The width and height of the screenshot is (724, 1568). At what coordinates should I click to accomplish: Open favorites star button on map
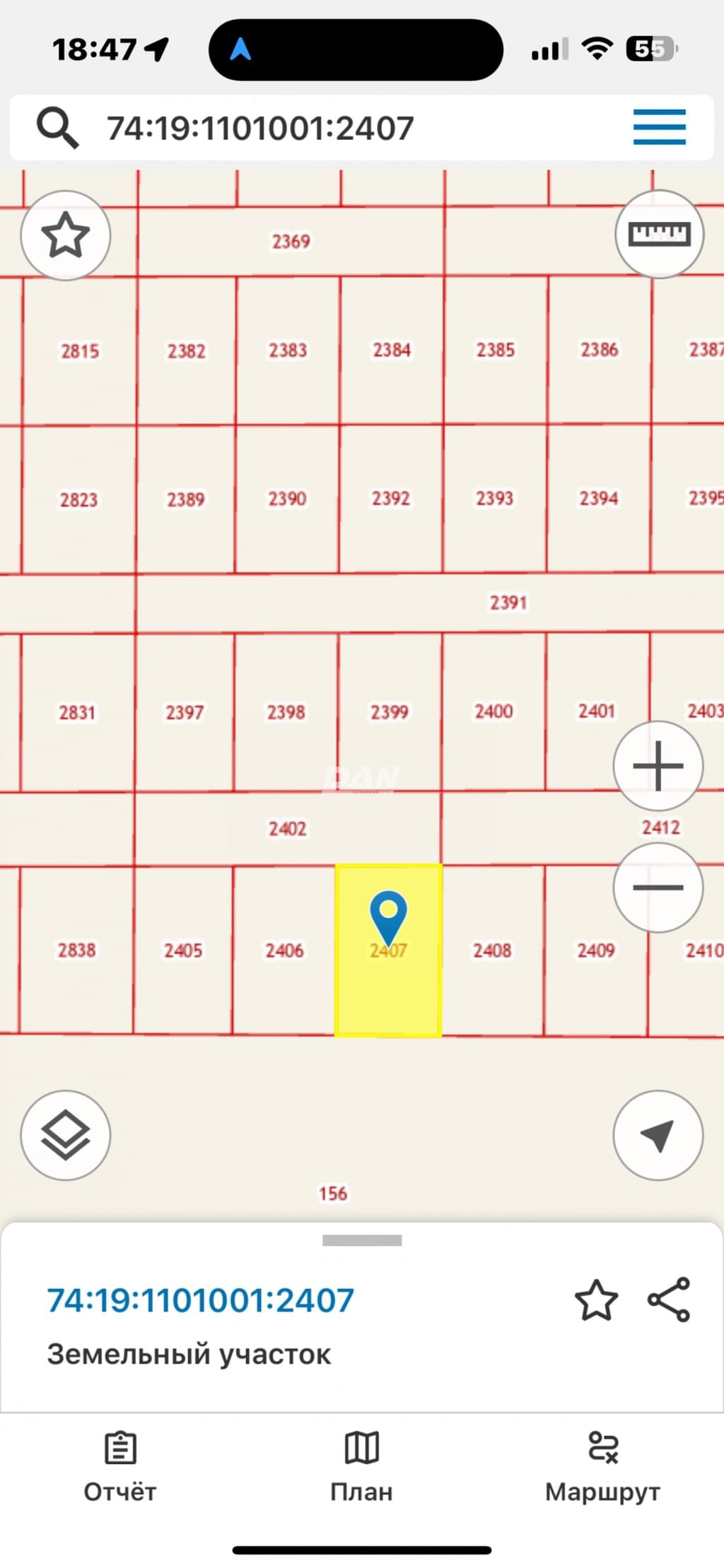[66, 235]
